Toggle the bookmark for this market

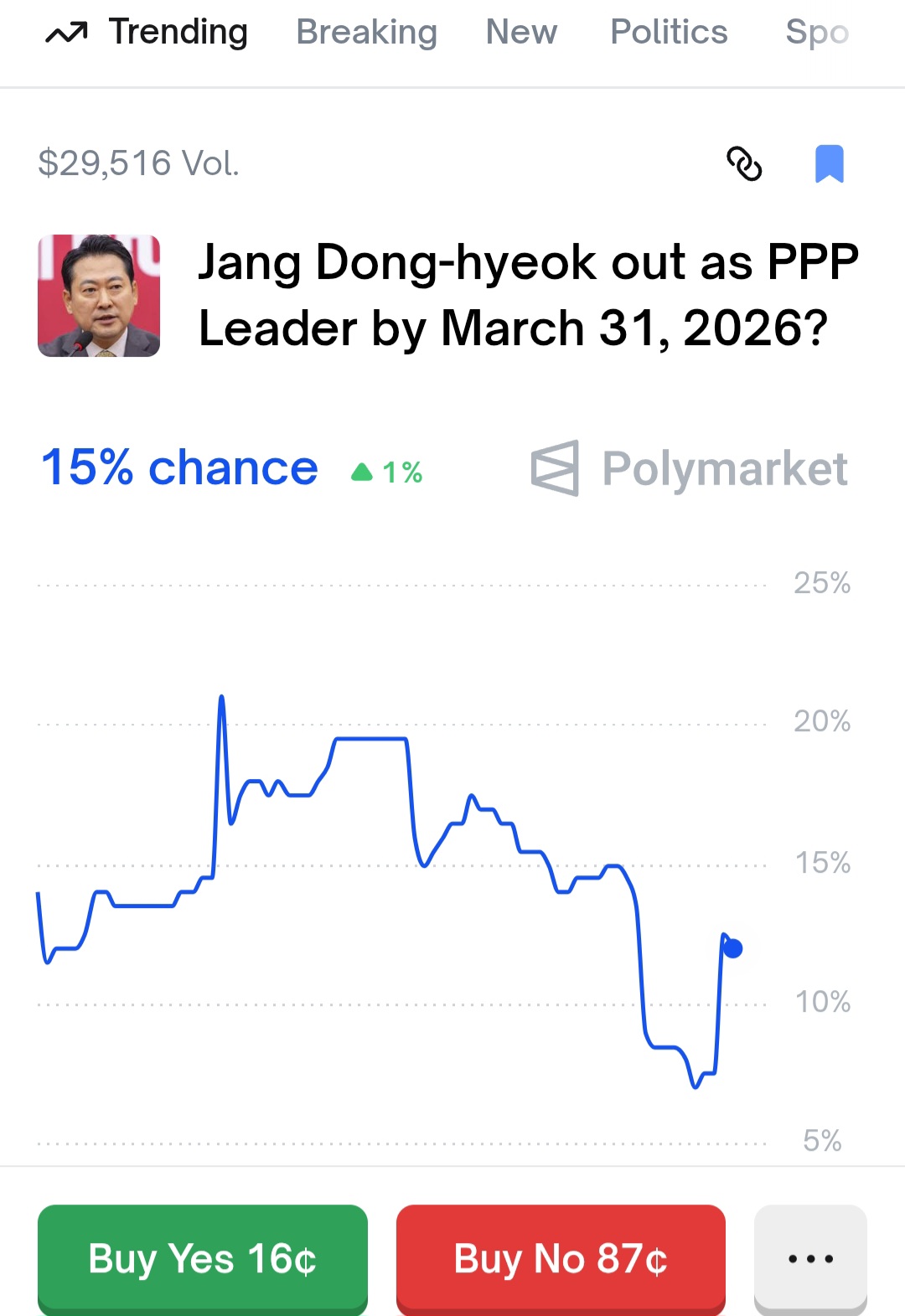click(x=829, y=163)
